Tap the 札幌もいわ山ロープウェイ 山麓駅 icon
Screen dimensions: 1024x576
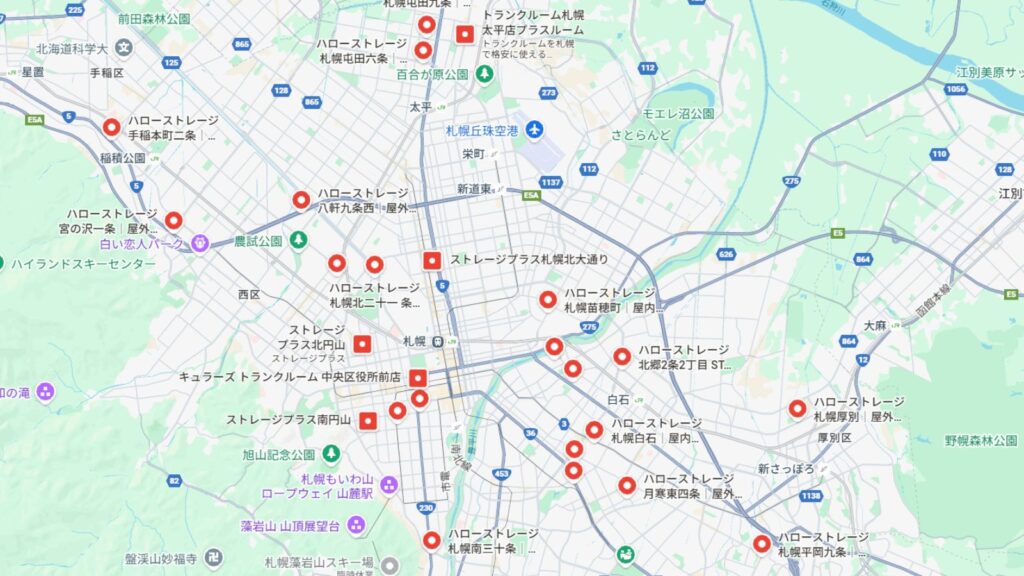(389, 485)
